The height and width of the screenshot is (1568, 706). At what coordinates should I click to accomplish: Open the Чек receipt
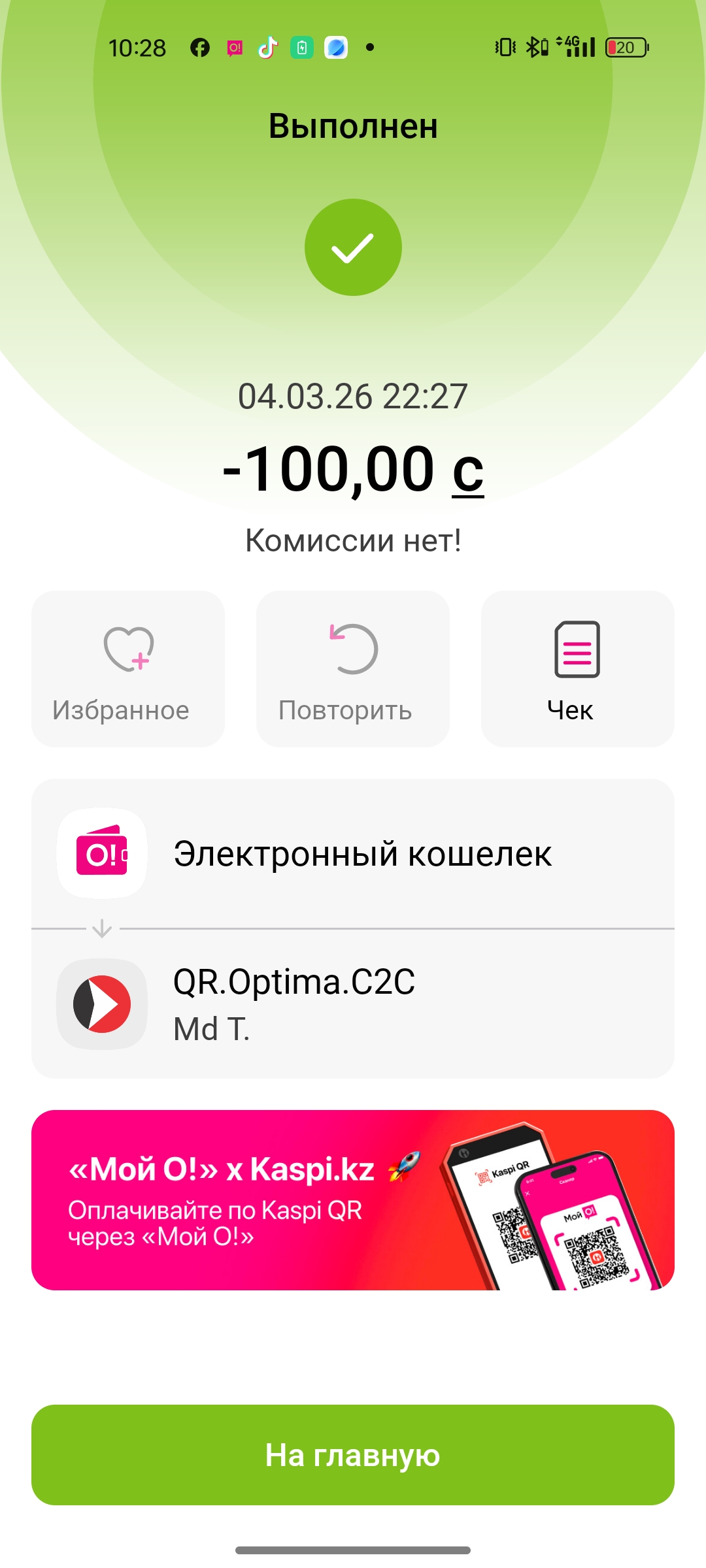pos(577,668)
